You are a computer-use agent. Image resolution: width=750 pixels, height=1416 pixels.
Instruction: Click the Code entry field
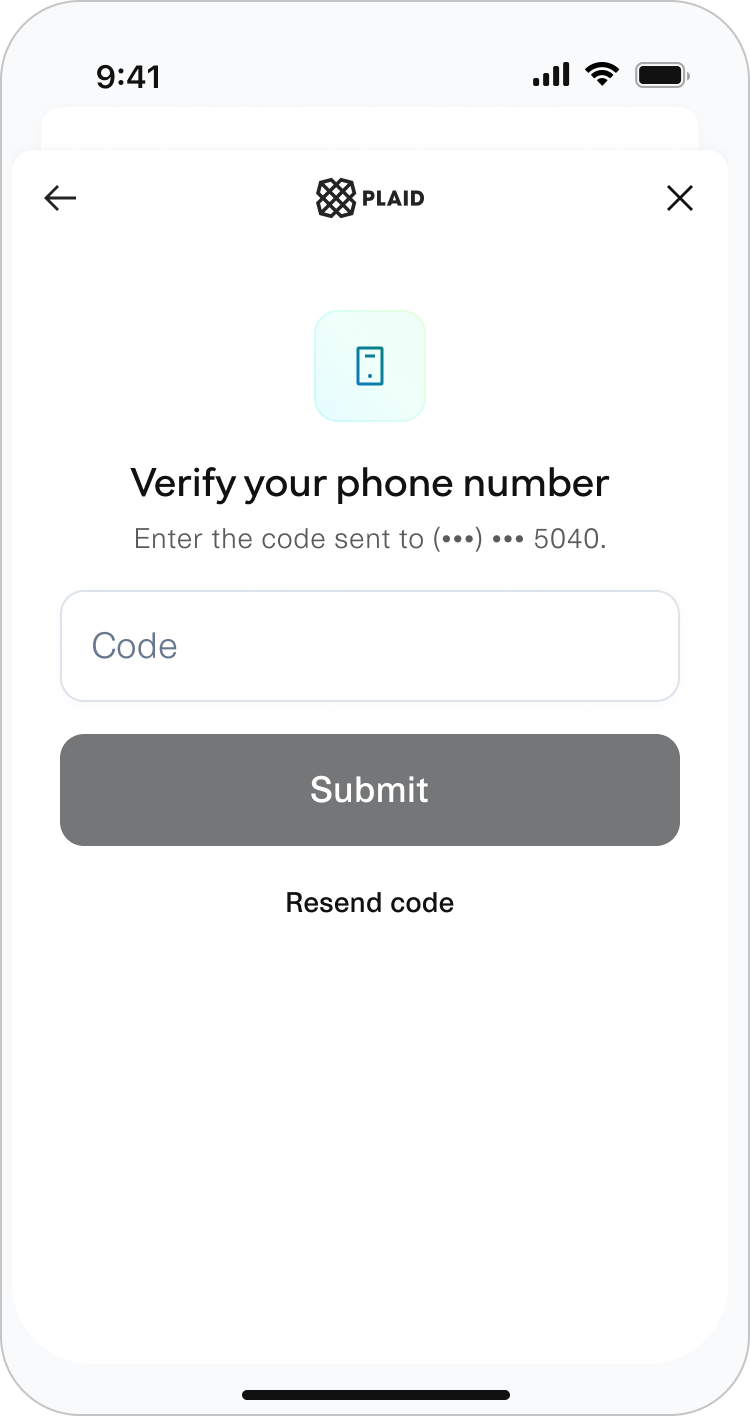click(x=370, y=646)
